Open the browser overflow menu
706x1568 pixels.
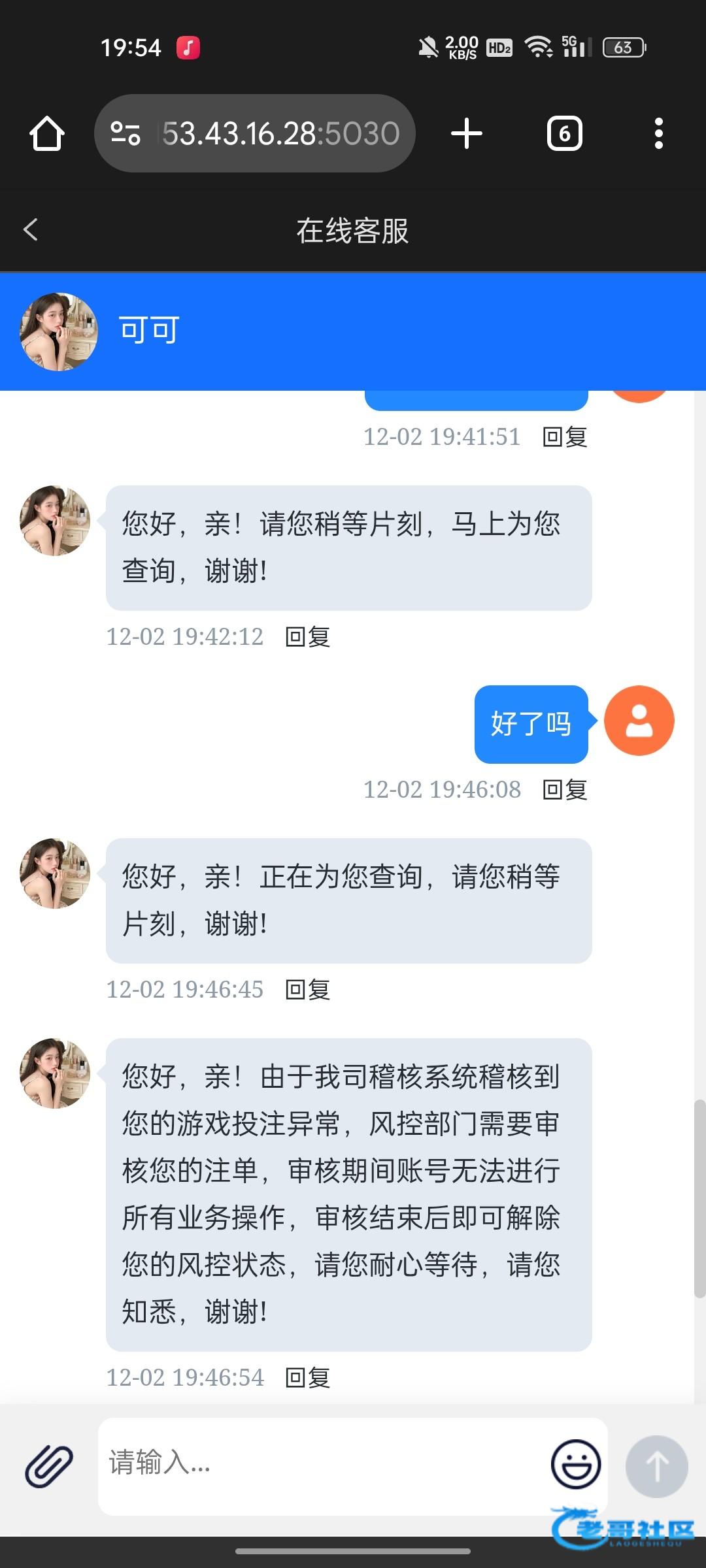pos(658,134)
